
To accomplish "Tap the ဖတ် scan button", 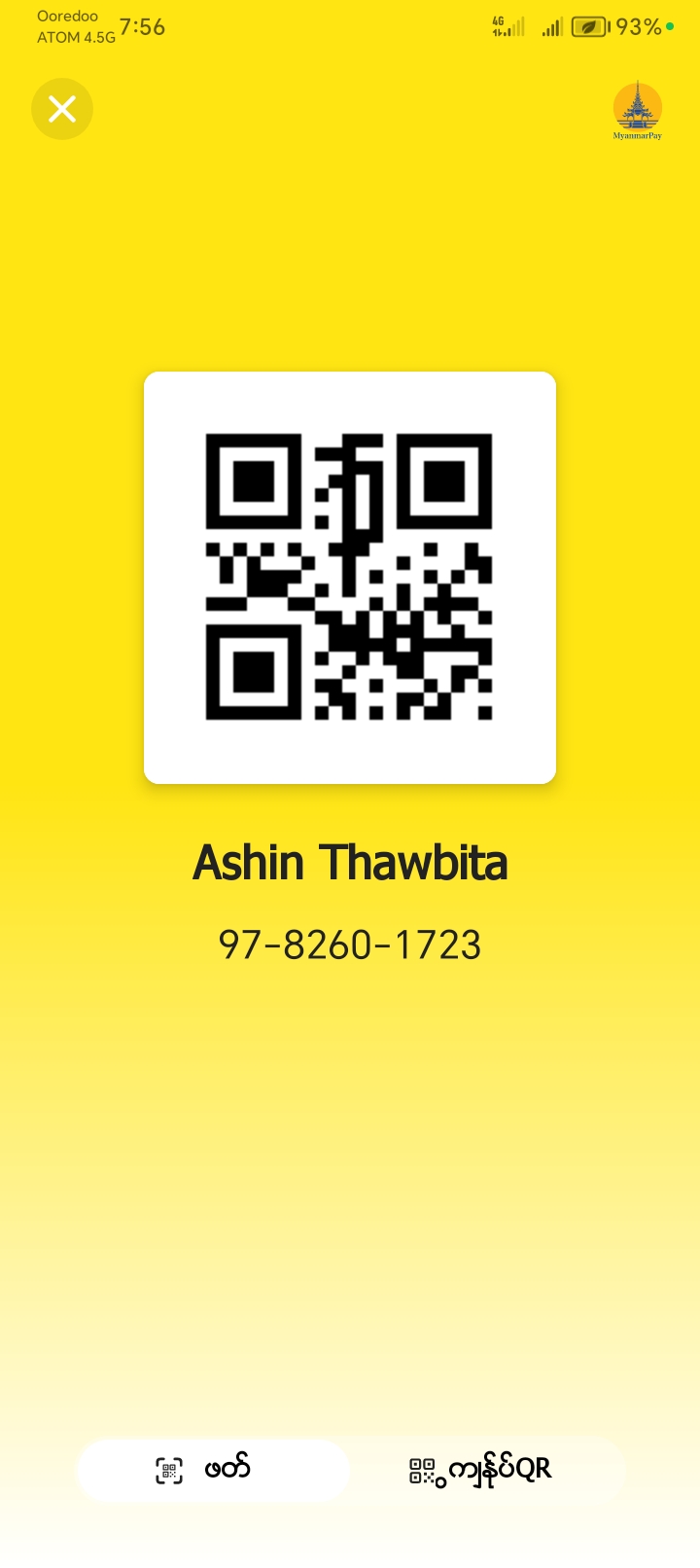I will tap(212, 1470).
